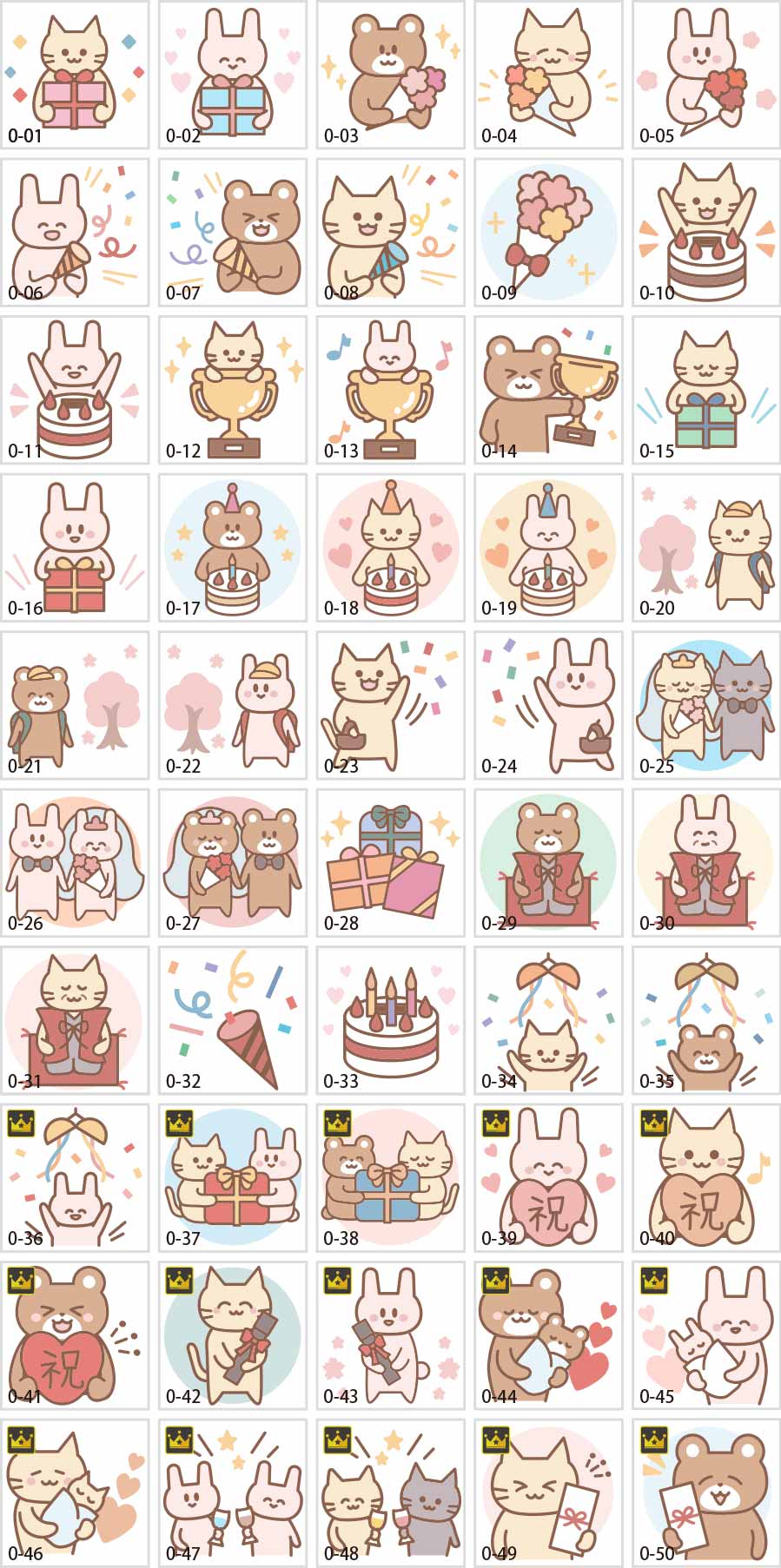
Task: Choose sticker 0-25 cat wedding couple
Action: [x=705, y=705]
